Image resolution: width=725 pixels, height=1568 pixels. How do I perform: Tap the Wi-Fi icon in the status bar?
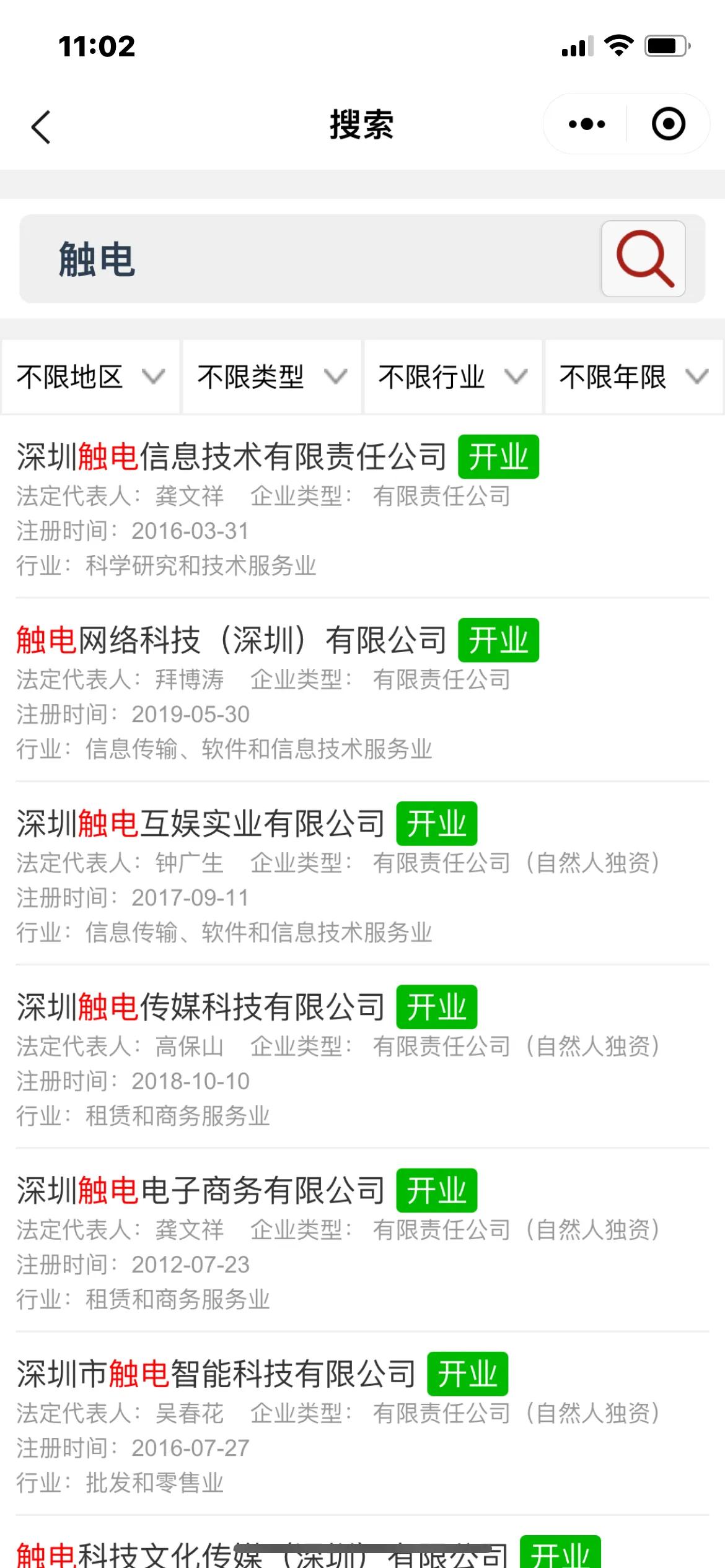(x=618, y=45)
